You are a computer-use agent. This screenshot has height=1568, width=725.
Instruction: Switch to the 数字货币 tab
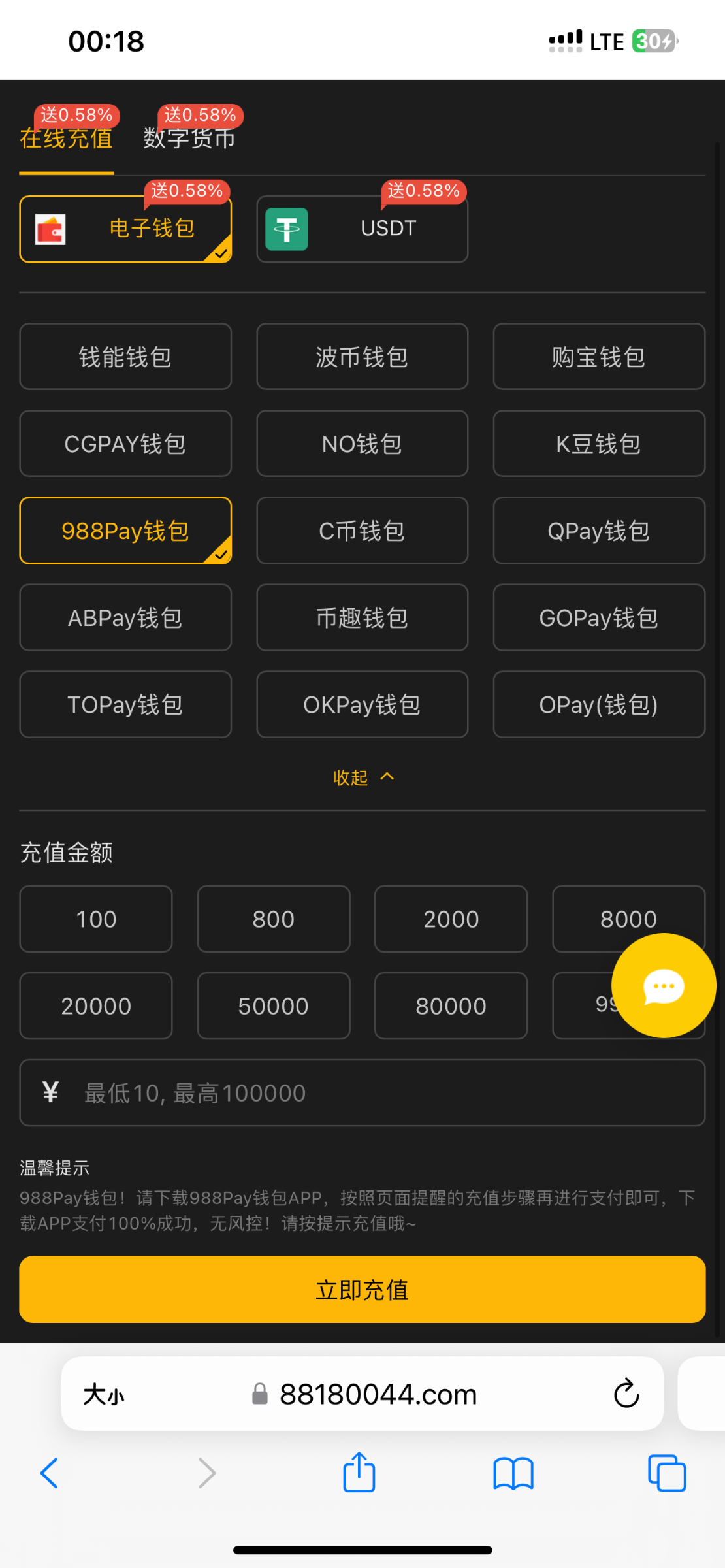189,139
